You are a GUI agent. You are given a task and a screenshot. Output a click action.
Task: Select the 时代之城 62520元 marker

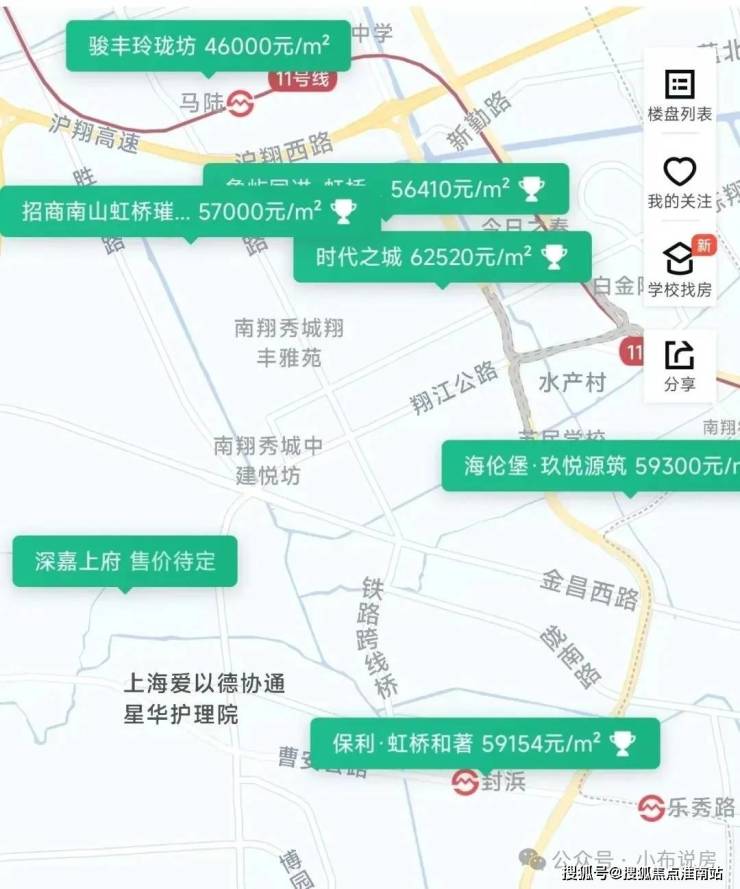pyautogui.click(x=441, y=257)
